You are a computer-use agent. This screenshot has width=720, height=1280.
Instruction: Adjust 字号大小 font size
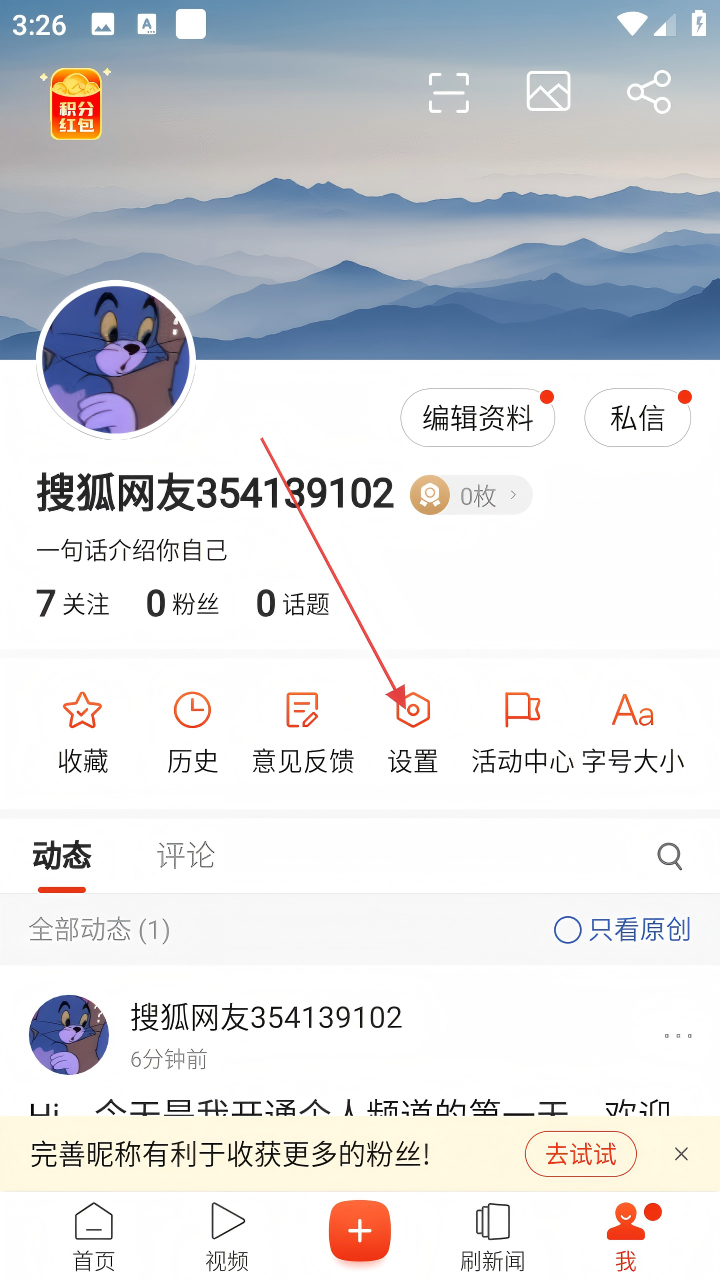pyautogui.click(x=633, y=732)
